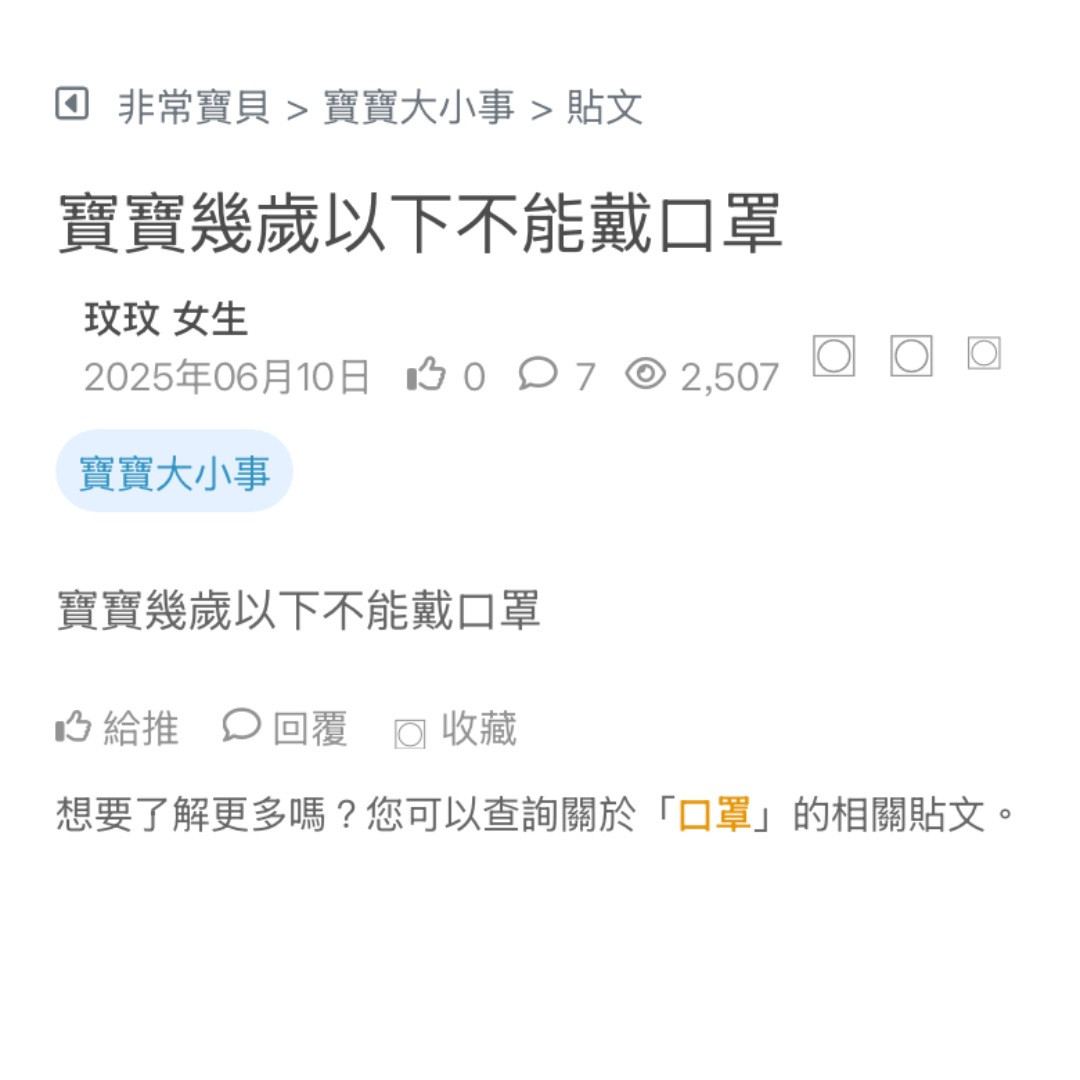Screen dimensions: 1080x1080
Task: Tap the back arrow icon in breadcrumb
Action: 72,104
